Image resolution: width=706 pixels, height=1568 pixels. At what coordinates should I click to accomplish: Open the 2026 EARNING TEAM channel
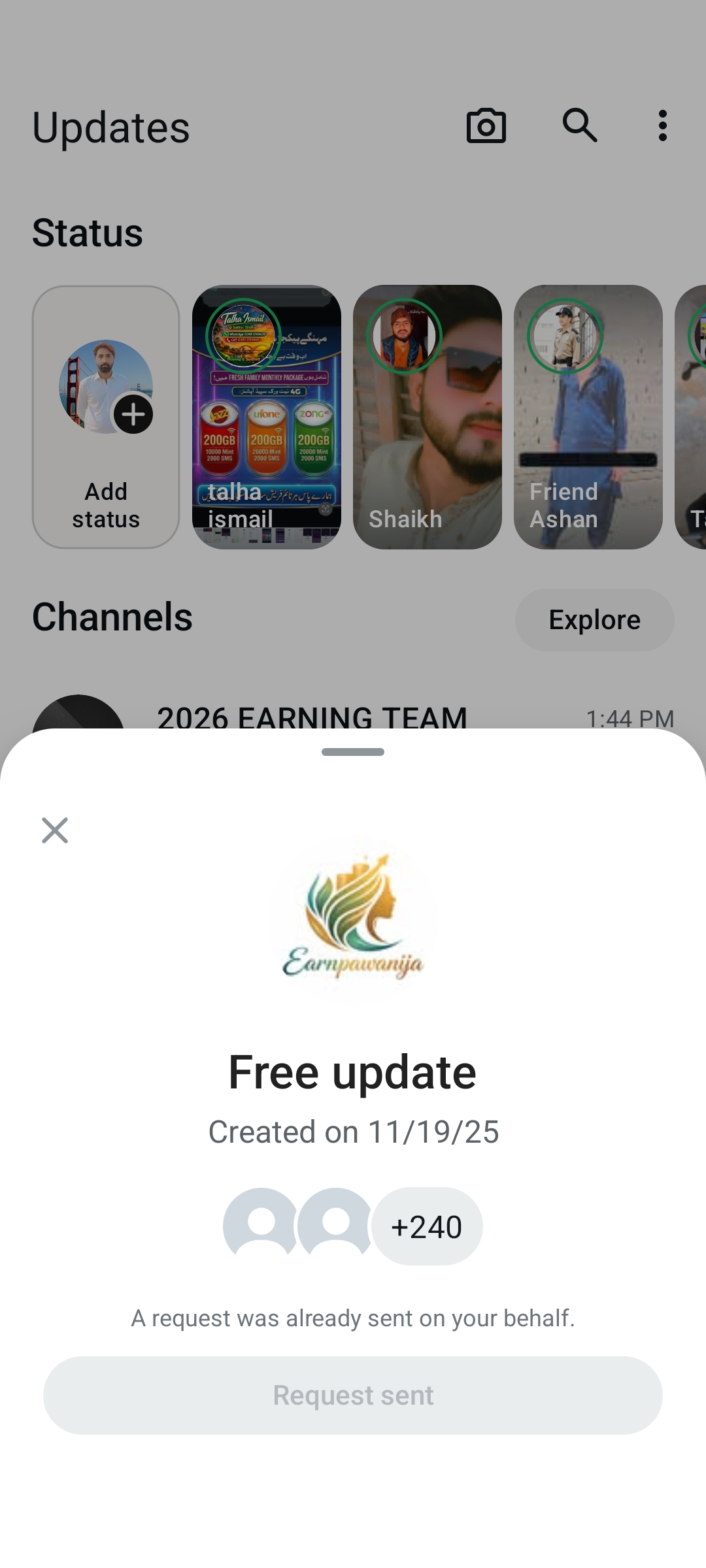(312, 716)
